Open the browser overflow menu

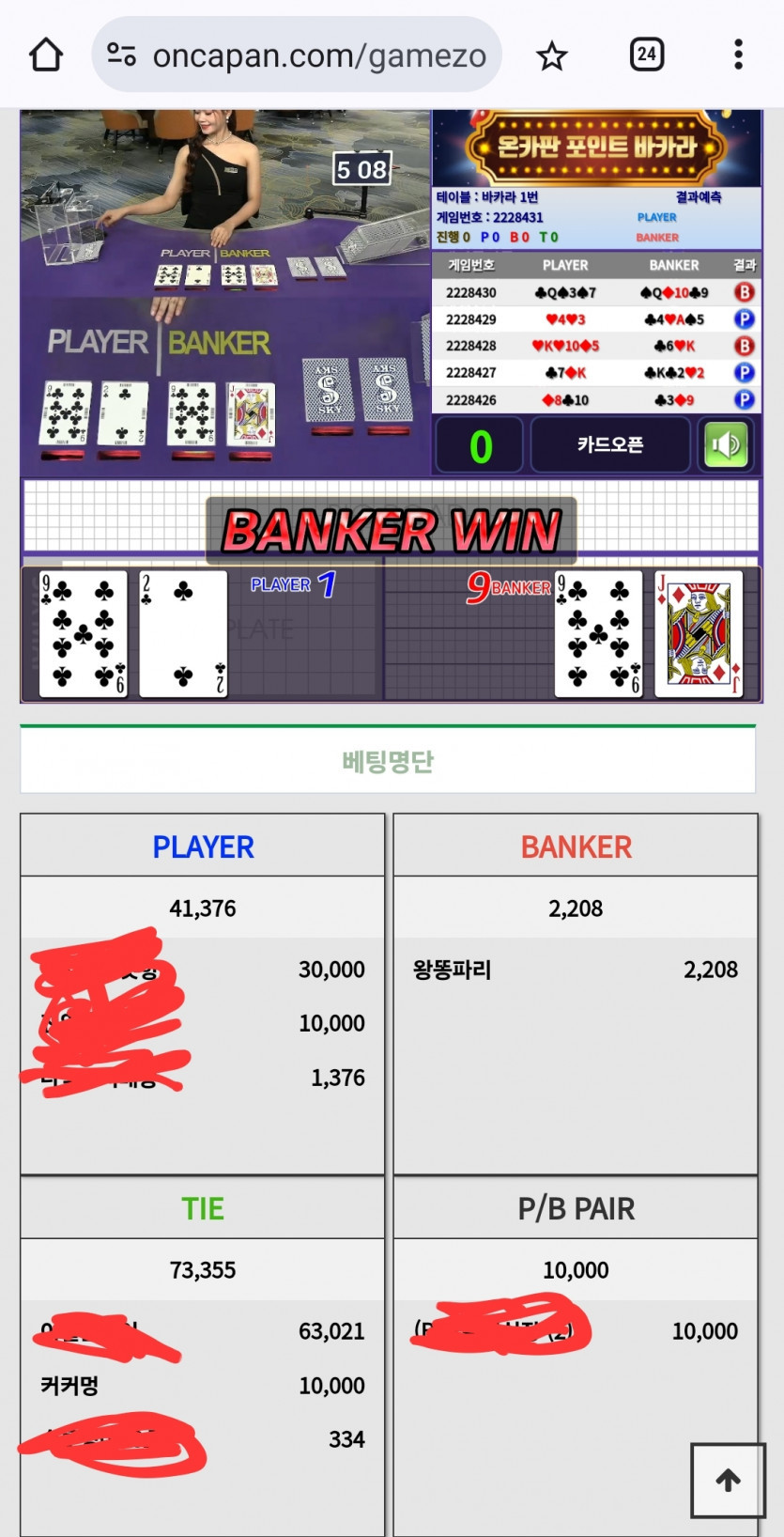[x=738, y=54]
